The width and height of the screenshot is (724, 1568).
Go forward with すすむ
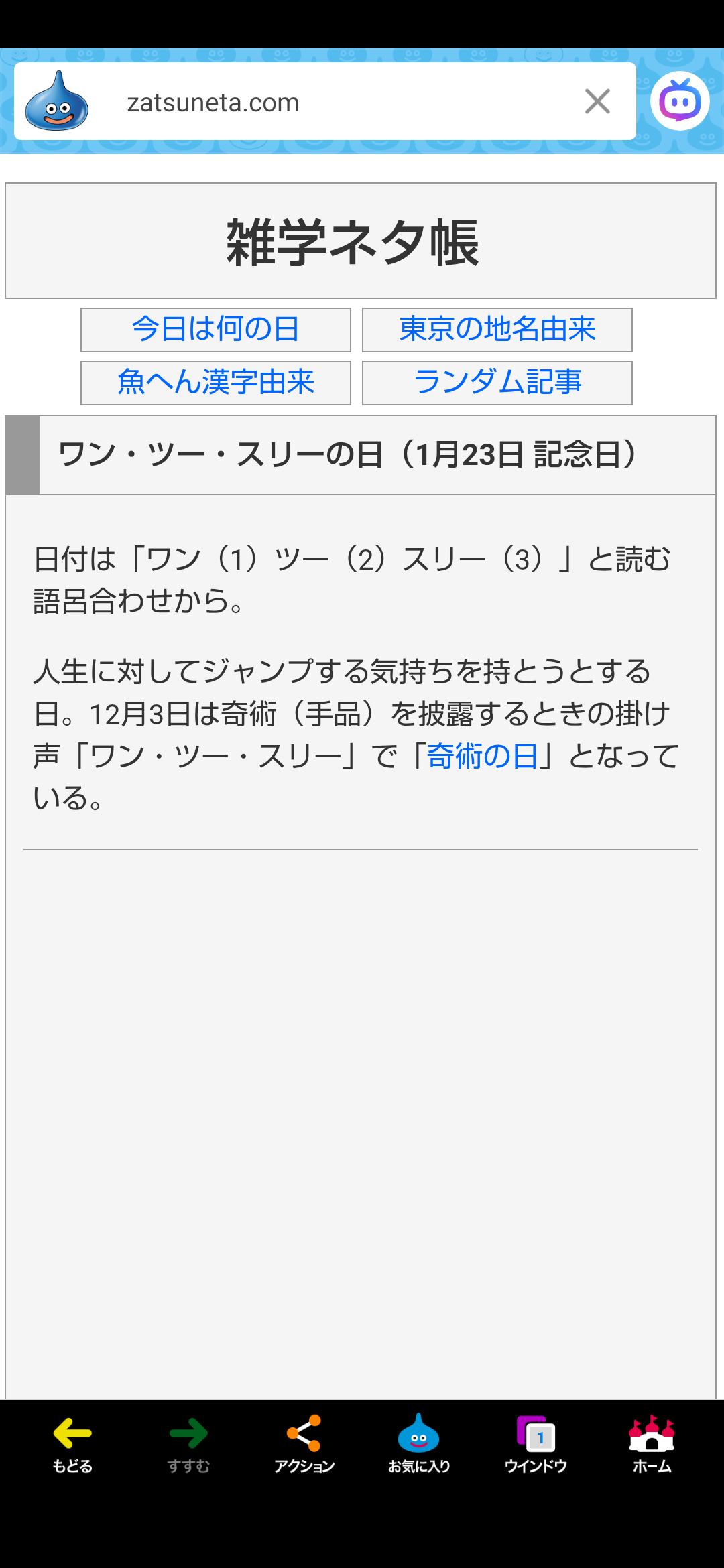point(188,1444)
